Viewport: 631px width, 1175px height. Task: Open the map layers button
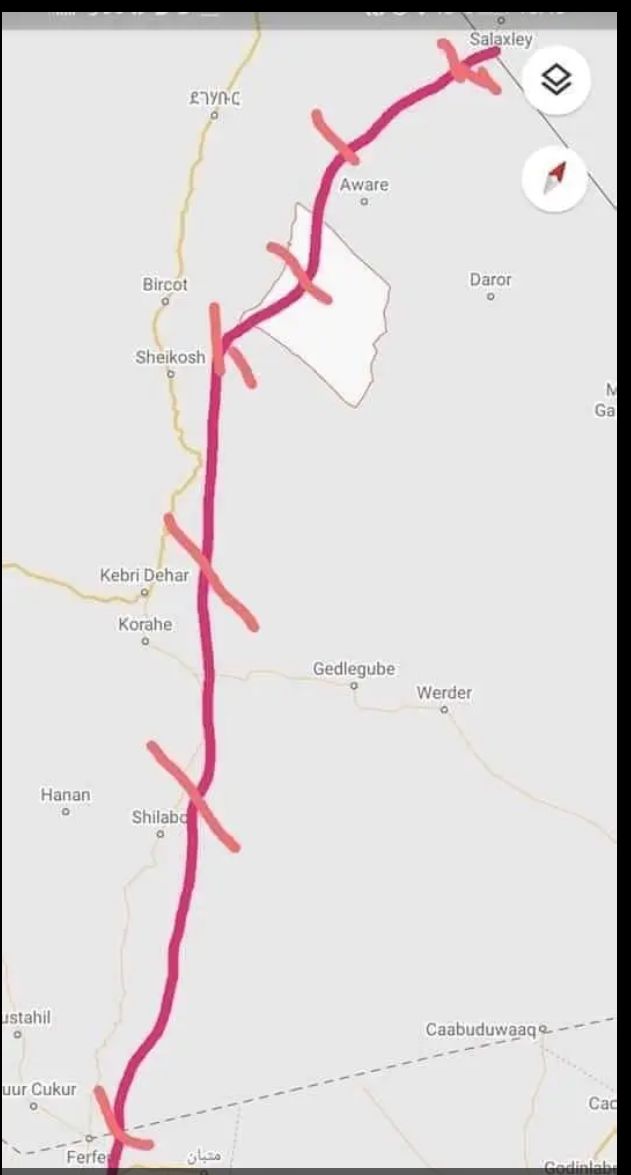point(556,79)
